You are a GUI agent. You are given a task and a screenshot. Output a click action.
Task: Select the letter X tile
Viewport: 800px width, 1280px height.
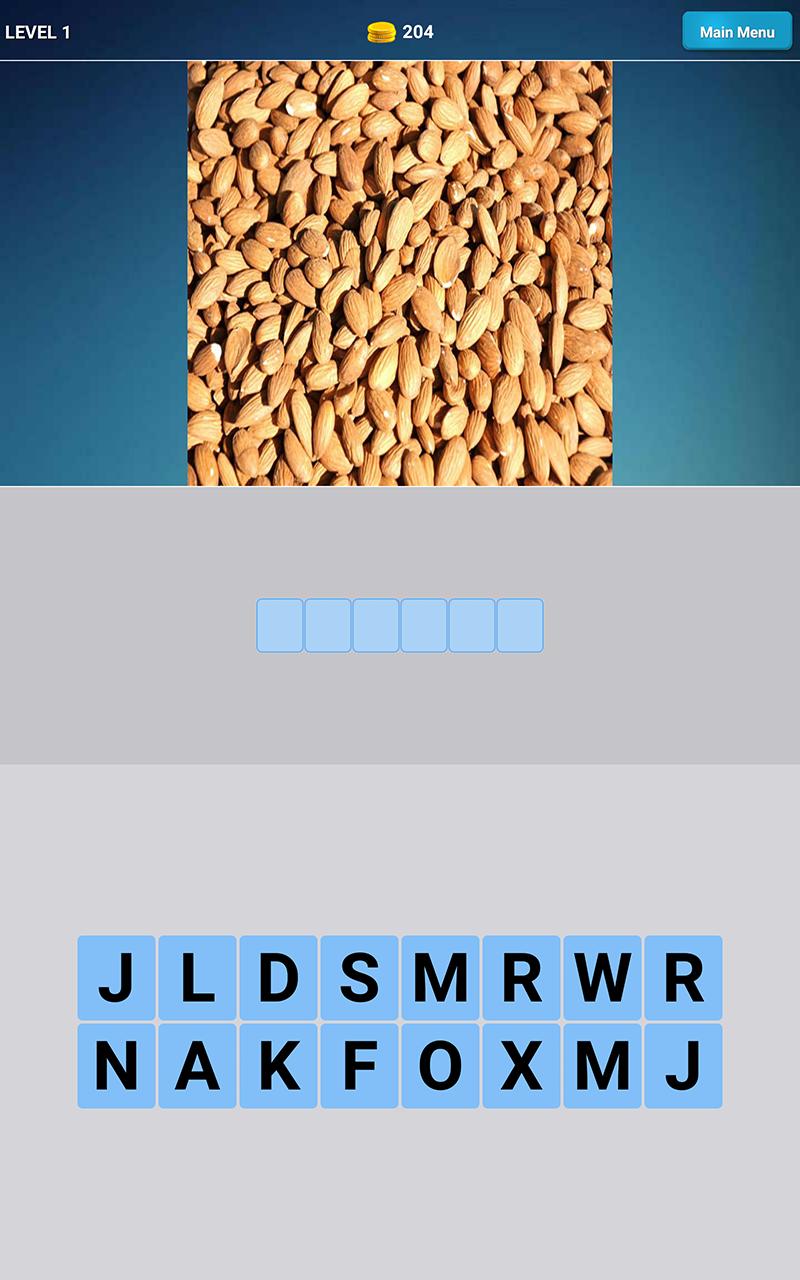[522, 1065]
